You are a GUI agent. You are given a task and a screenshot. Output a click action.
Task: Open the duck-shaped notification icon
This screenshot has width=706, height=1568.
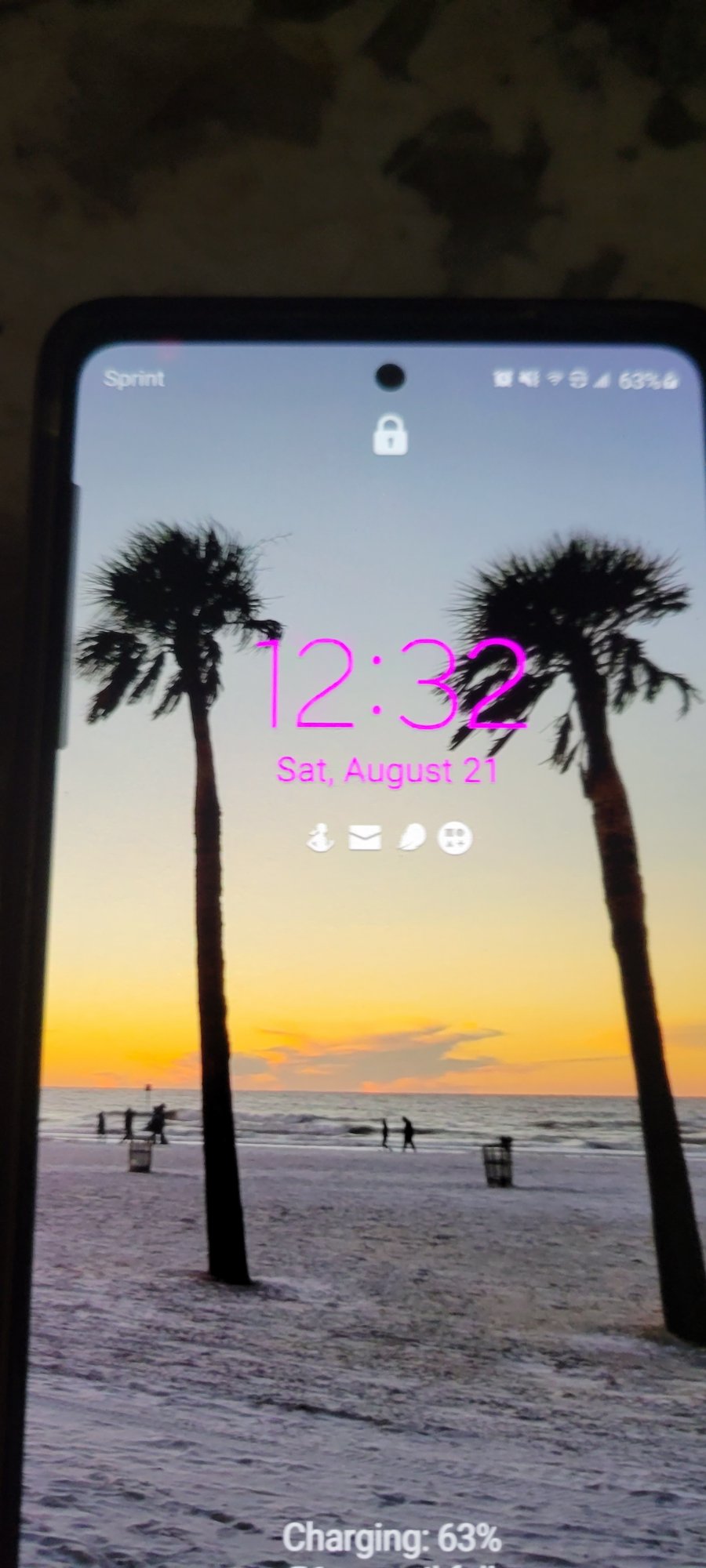click(x=320, y=838)
